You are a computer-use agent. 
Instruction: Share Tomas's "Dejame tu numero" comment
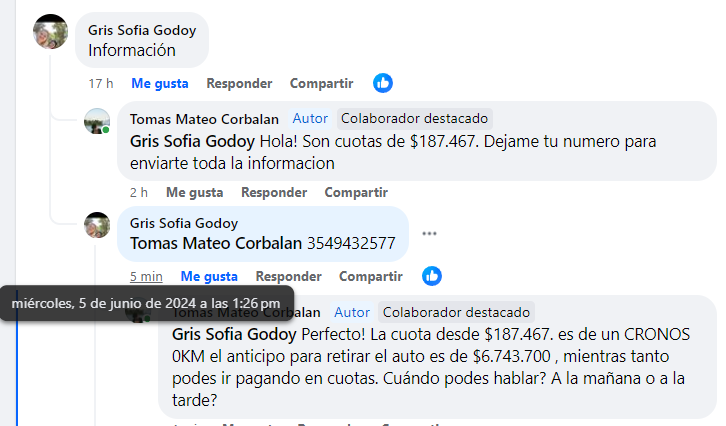356,192
